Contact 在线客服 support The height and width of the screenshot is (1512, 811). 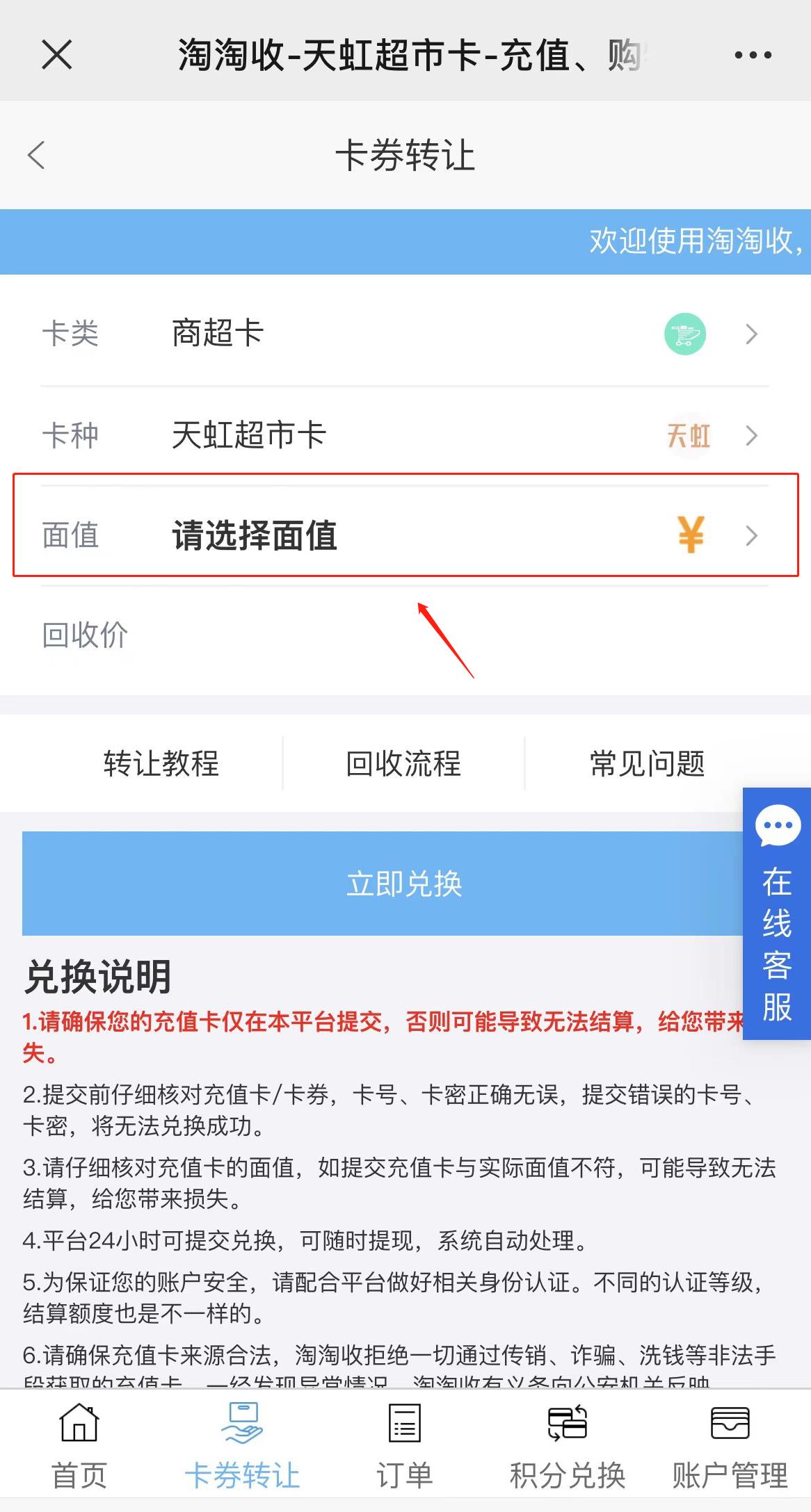point(777,913)
